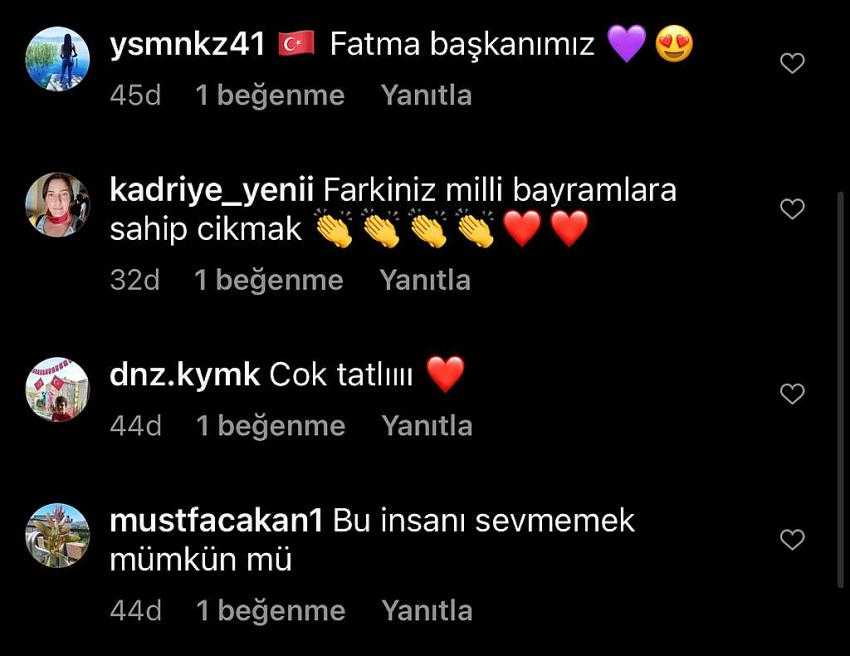Image resolution: width=850 pixels, height=656 pixels.
Task: Reply to ysmnkz41's comment via Yanıtla
Action: [426, 96]
